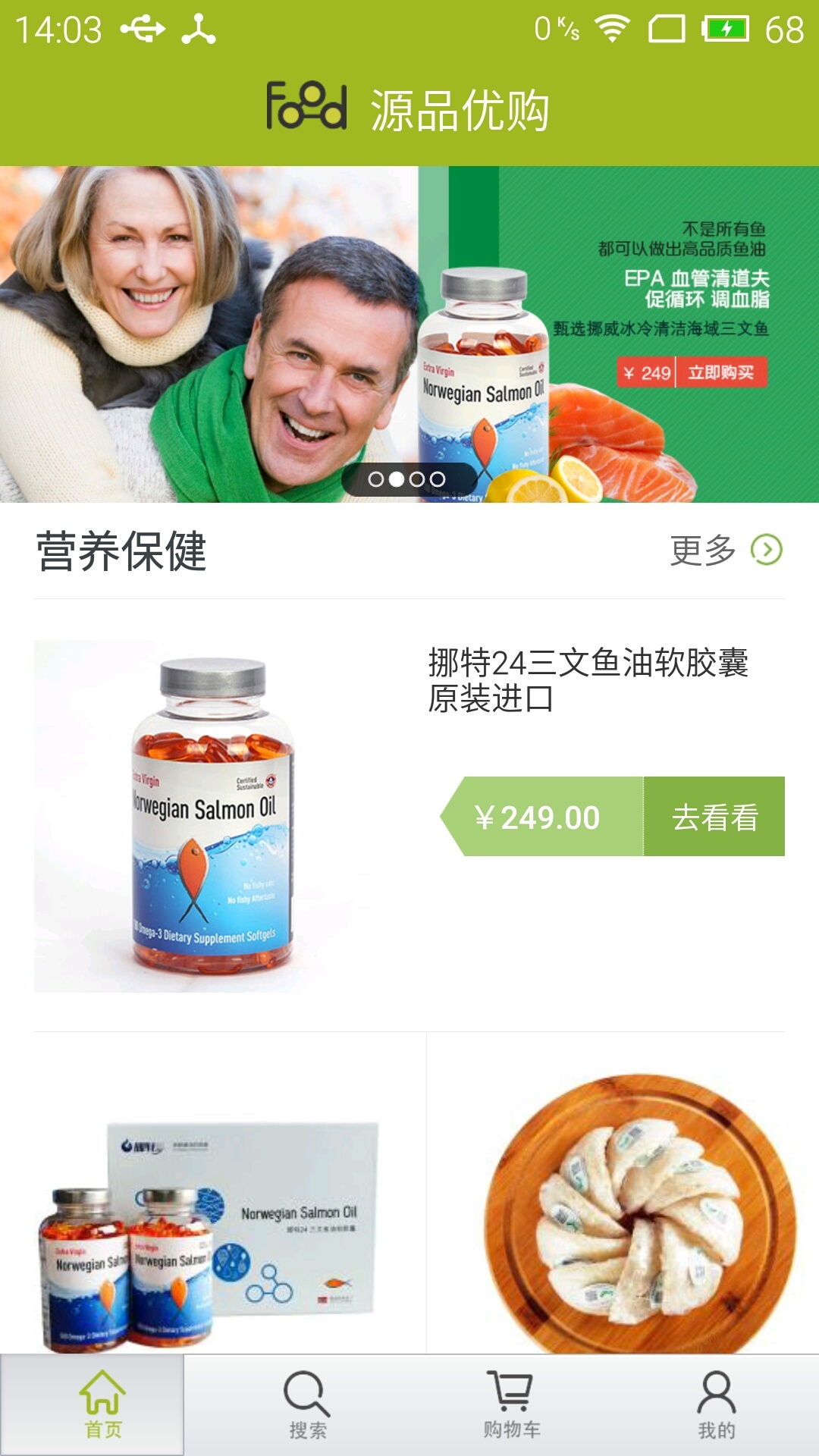Image resolution: width=819 pixels, height=1456 pixels.
Task: Tap the green ¥249.00 price ribbon
Action: click(538, 817)
